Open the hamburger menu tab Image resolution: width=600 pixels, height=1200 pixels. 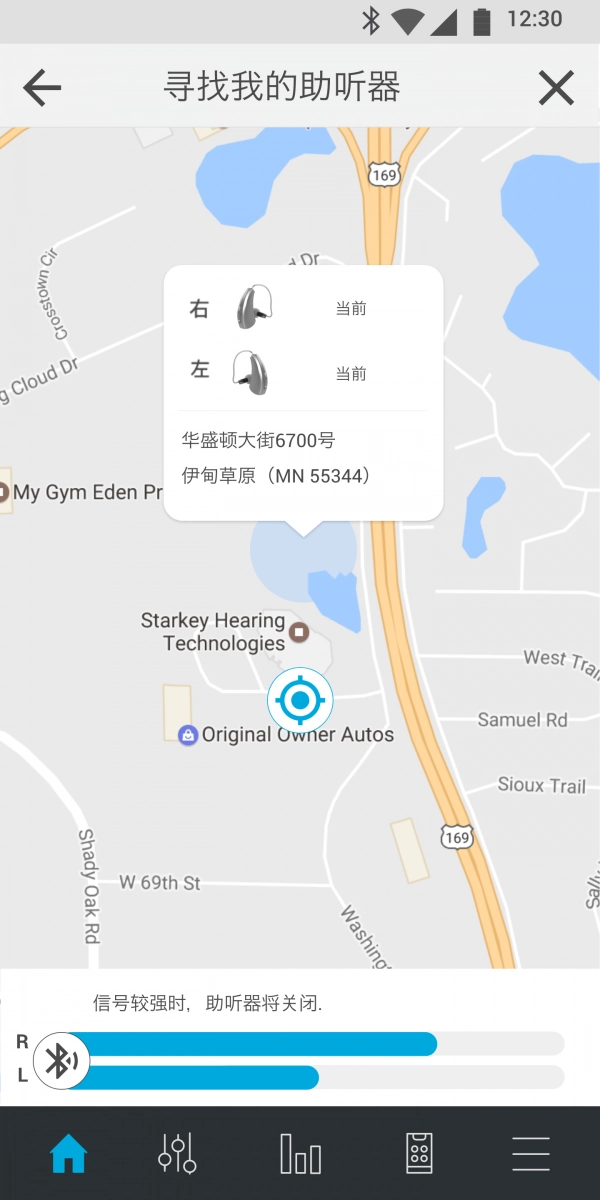click(x=531, y=1154)
